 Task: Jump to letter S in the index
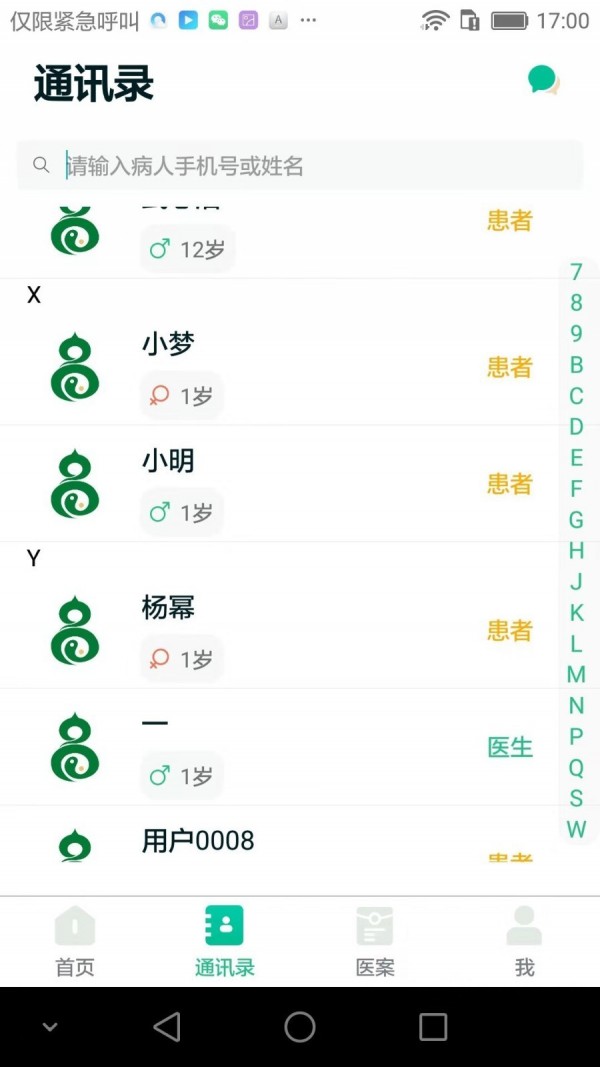576,799
